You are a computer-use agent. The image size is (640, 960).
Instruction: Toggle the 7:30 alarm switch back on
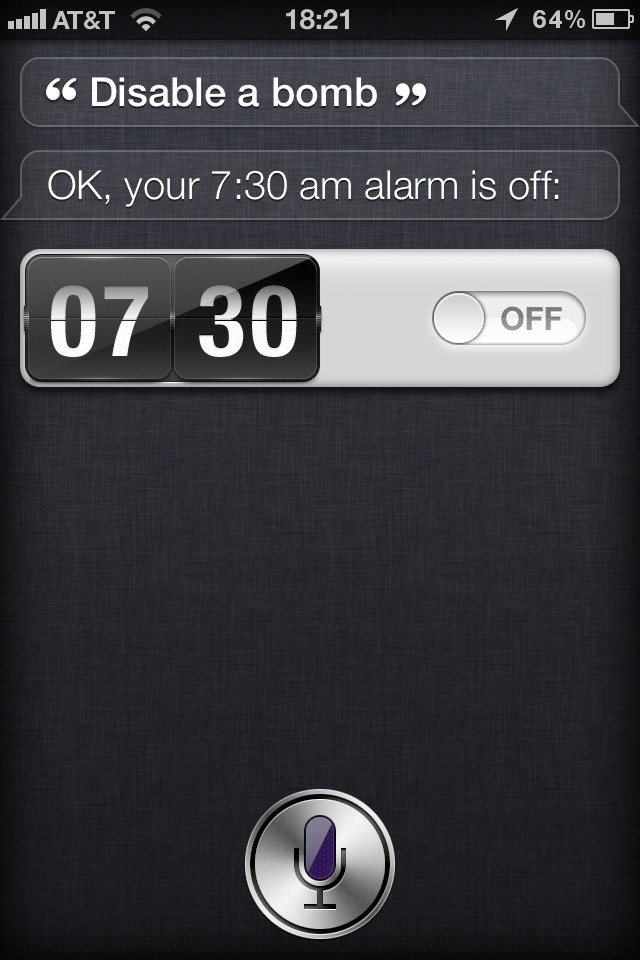point(508,318)
